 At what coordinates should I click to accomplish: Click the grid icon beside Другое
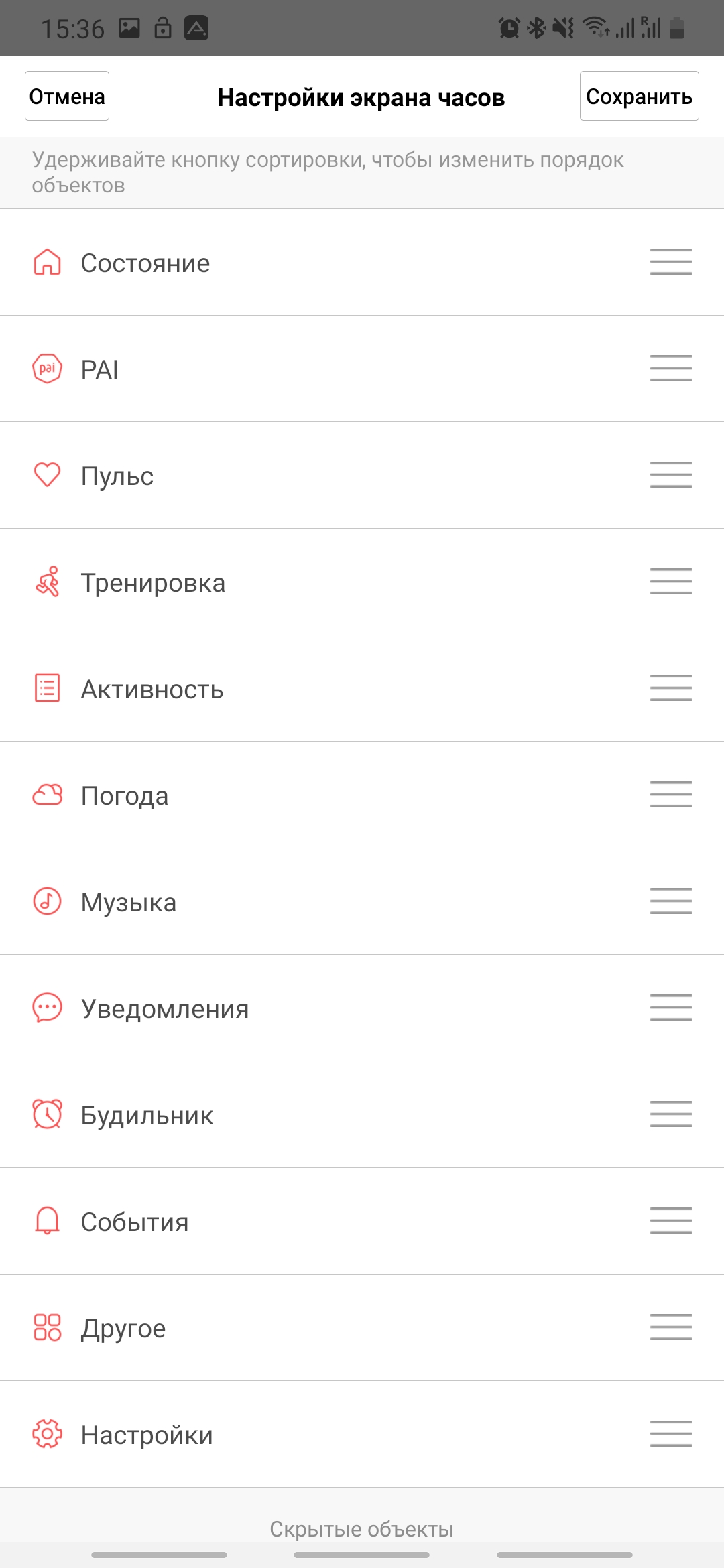coord(46,1327)
